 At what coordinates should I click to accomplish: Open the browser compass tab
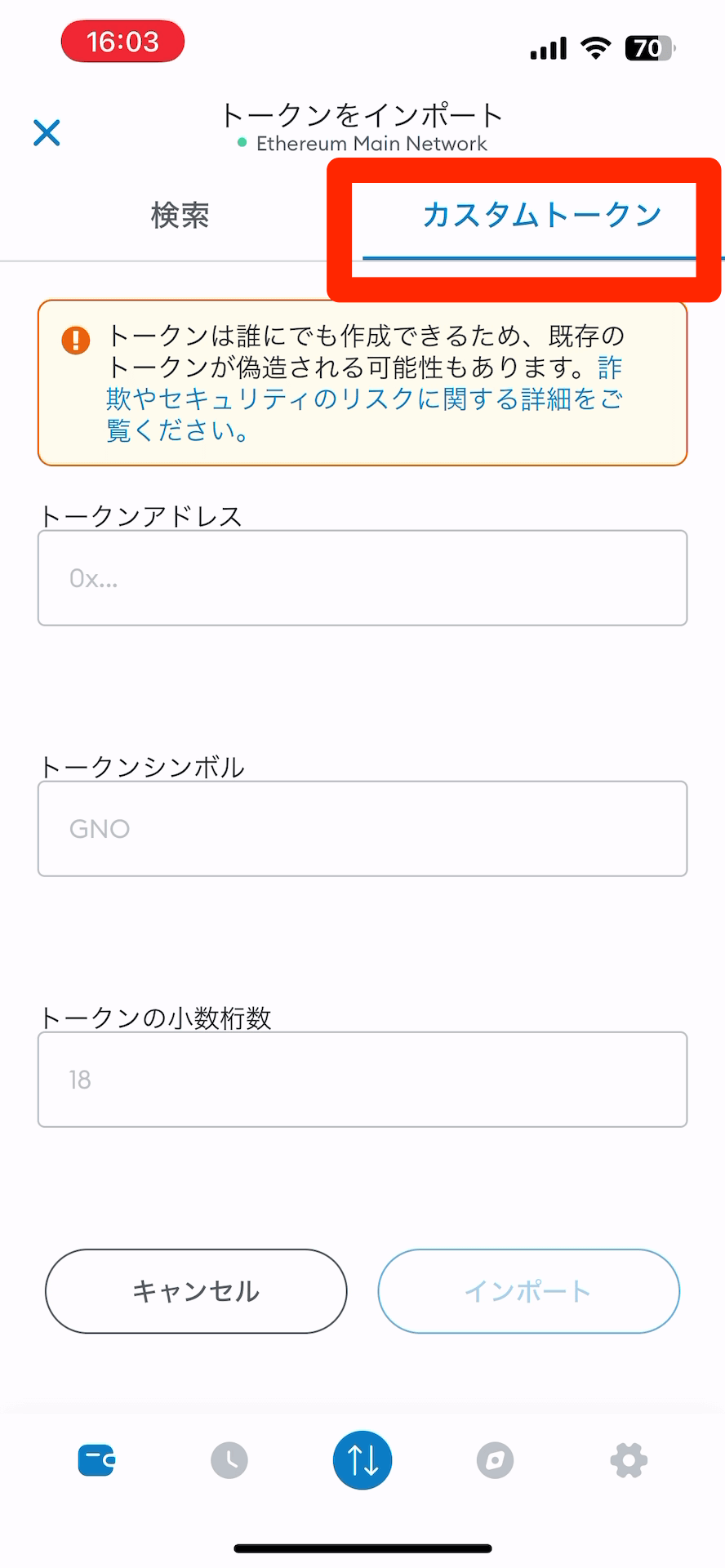[x=495, y=1460]
